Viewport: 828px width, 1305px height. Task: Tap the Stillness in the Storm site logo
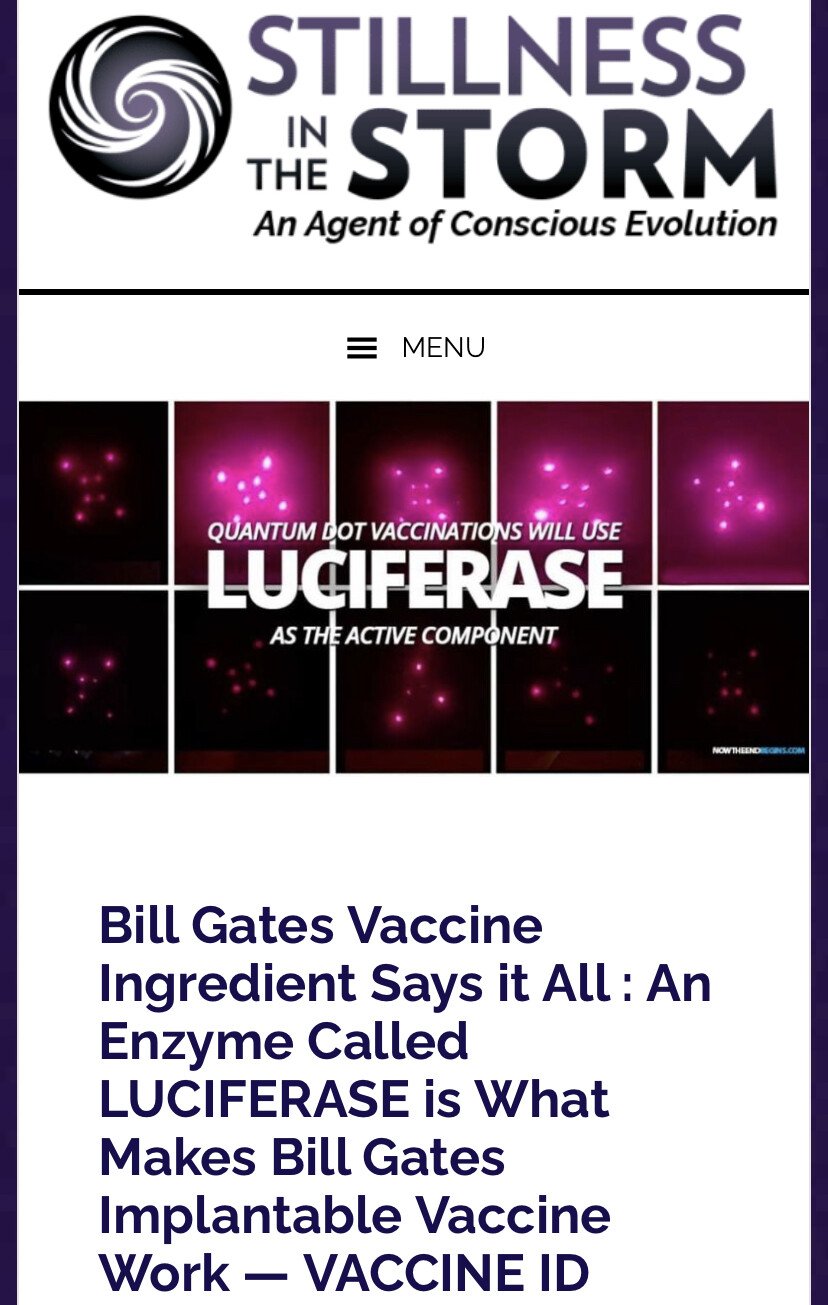click(413, 125)
